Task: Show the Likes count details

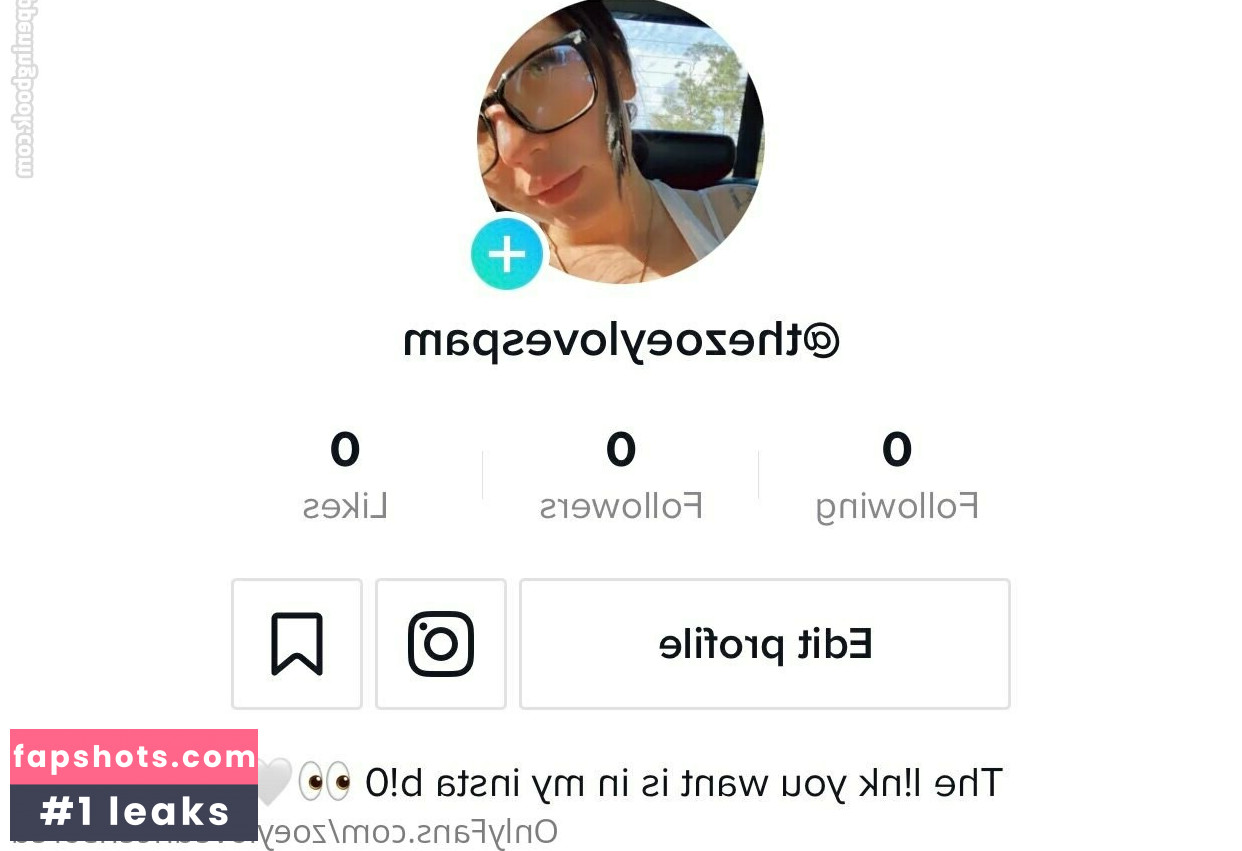Action: coord(345,476)
